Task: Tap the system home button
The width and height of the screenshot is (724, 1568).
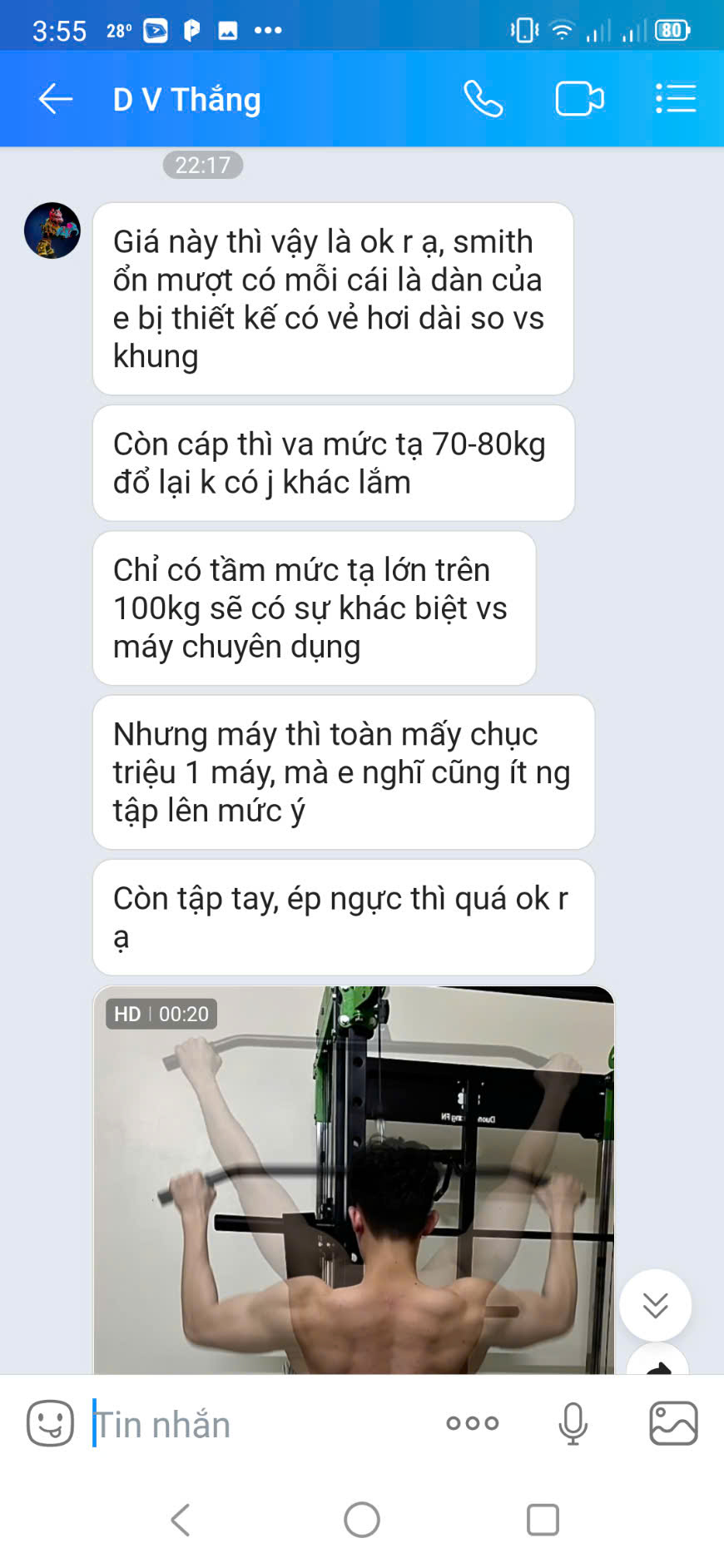Action: 362,1520
